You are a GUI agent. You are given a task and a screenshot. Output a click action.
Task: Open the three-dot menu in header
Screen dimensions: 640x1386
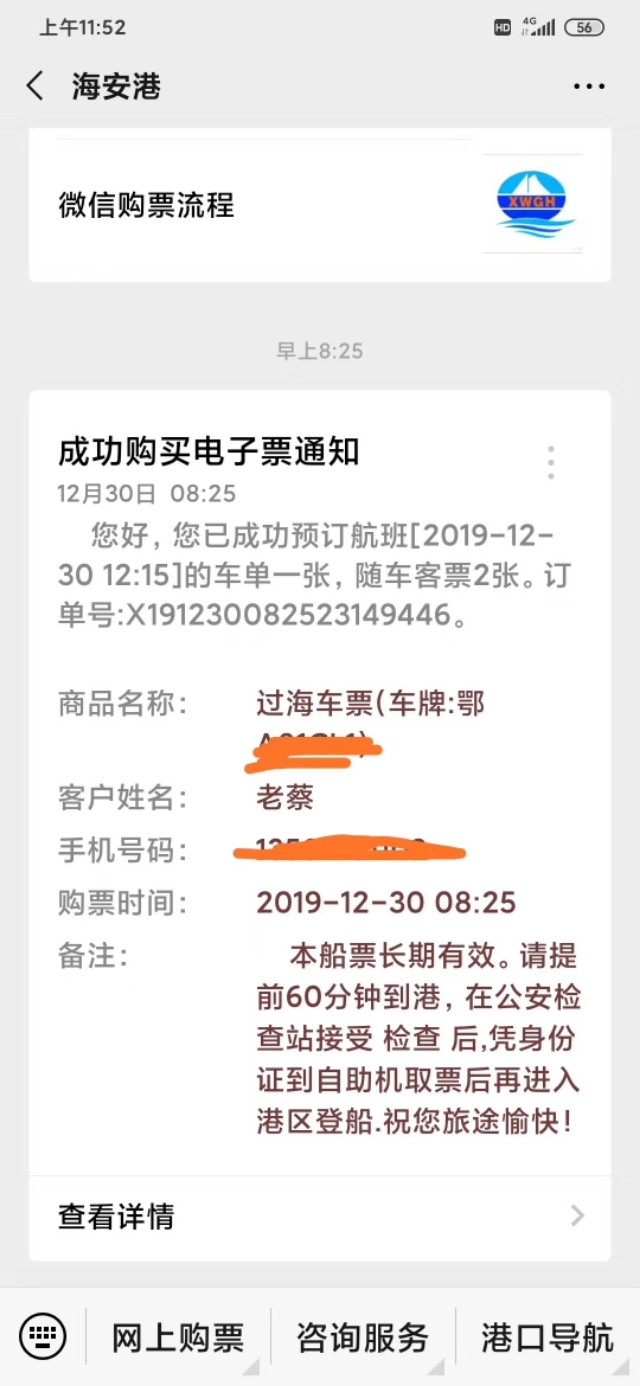[x=589, y=87]
